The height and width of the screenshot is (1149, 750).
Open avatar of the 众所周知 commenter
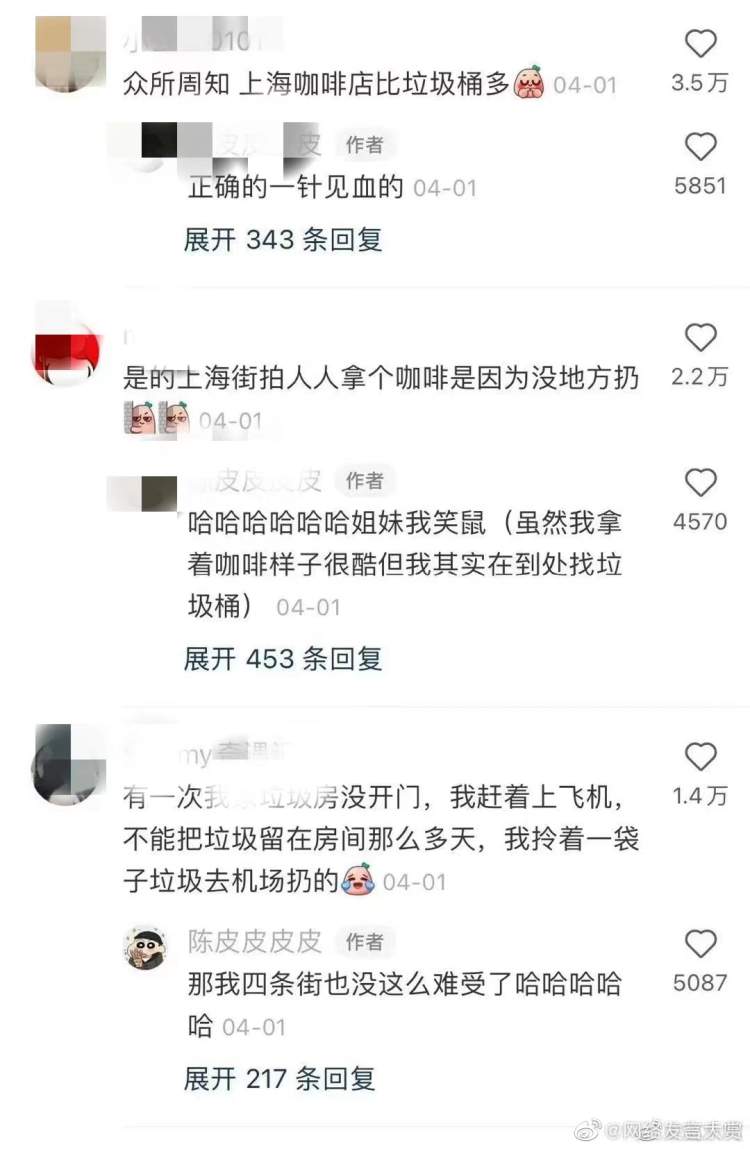pos(67,55)
